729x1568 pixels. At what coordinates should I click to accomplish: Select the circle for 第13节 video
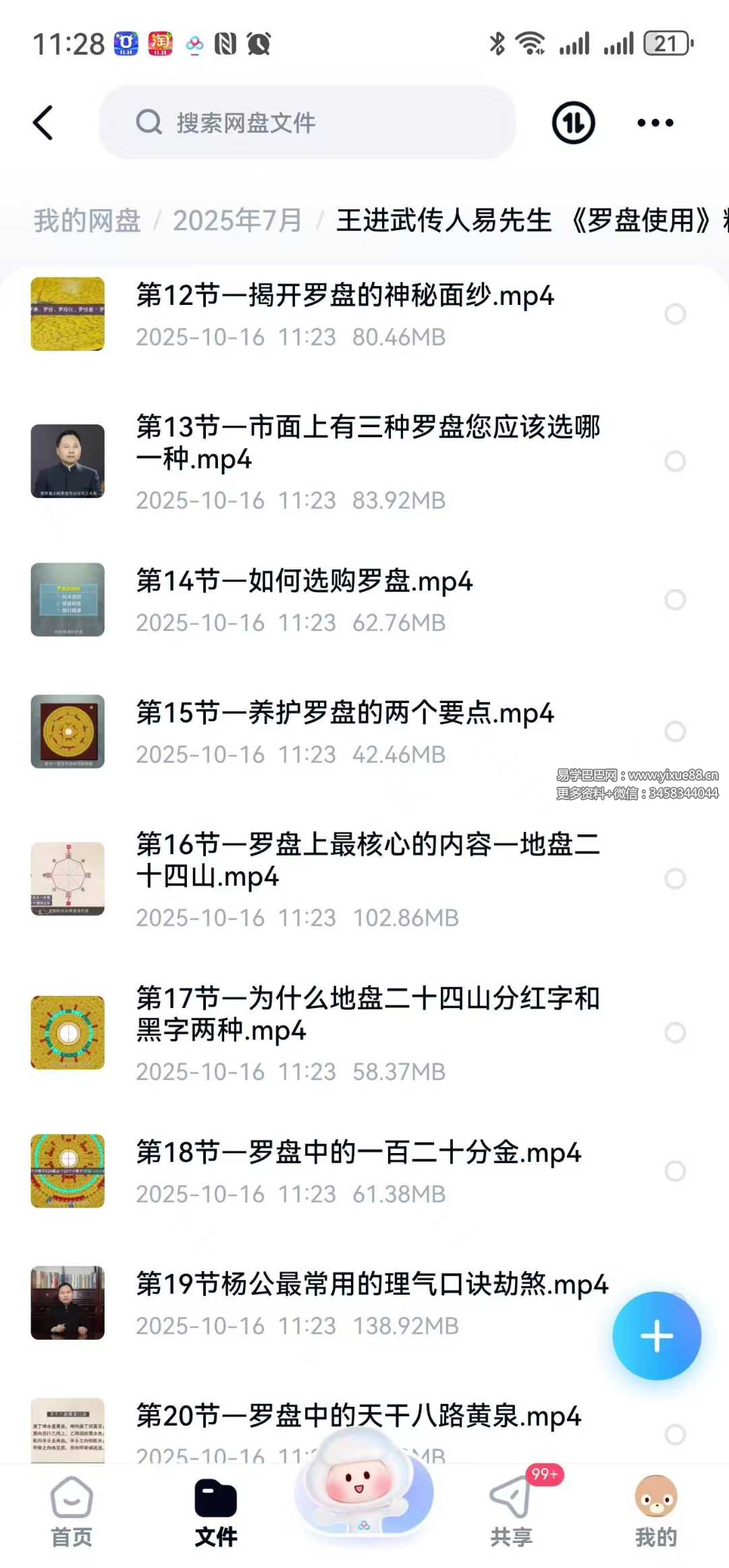(x=675, y=461)
